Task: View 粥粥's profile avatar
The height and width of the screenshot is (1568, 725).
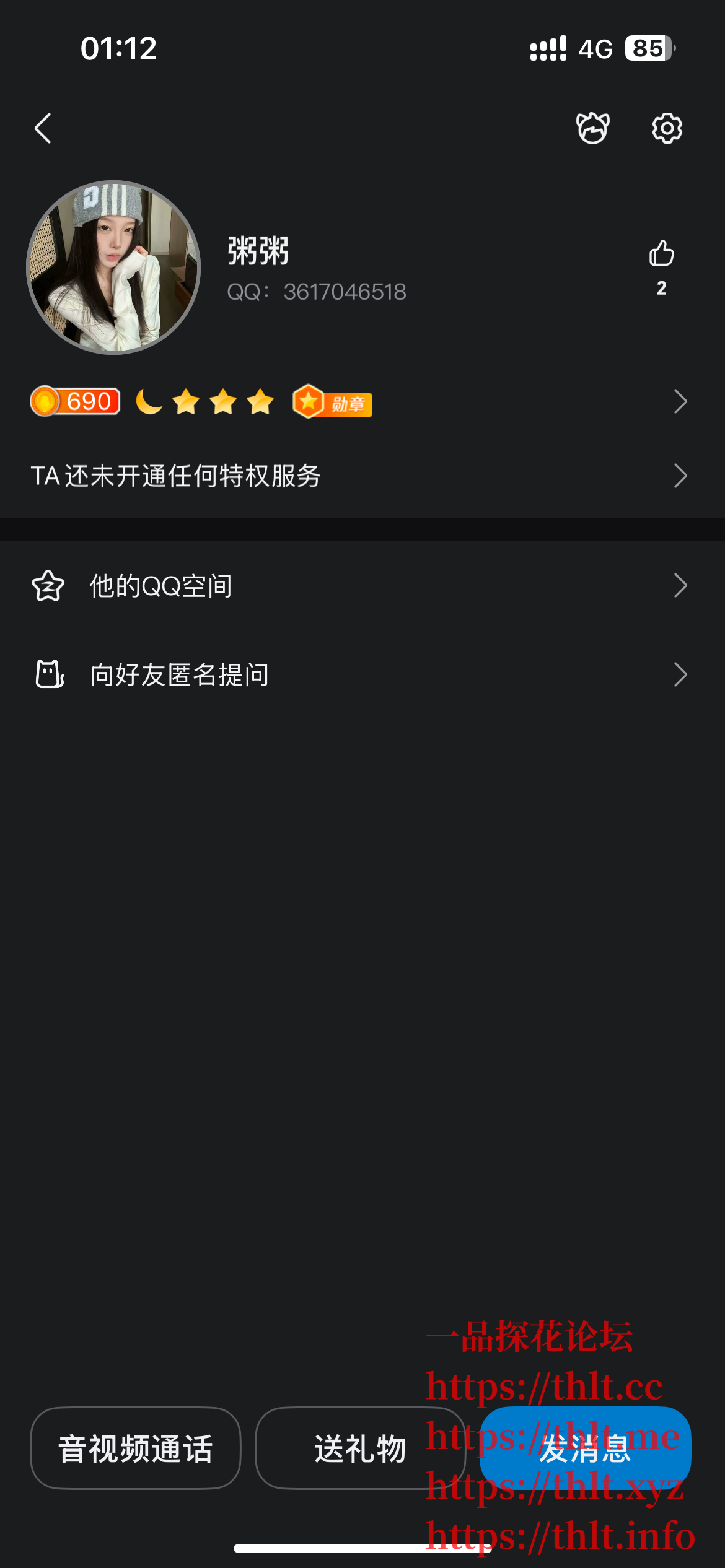Action: tap(113, 268)
